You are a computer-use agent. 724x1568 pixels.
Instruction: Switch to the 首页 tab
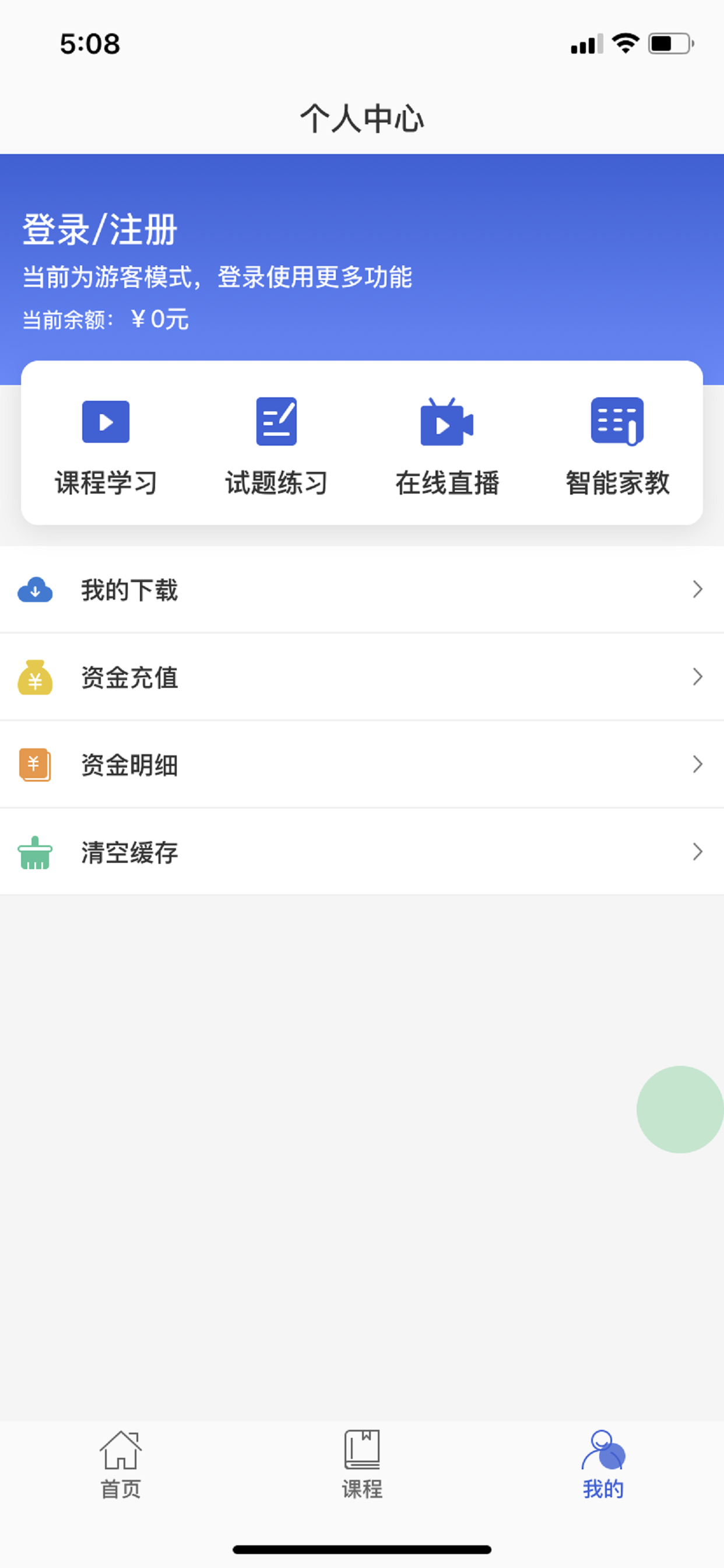coord(121,1465)
